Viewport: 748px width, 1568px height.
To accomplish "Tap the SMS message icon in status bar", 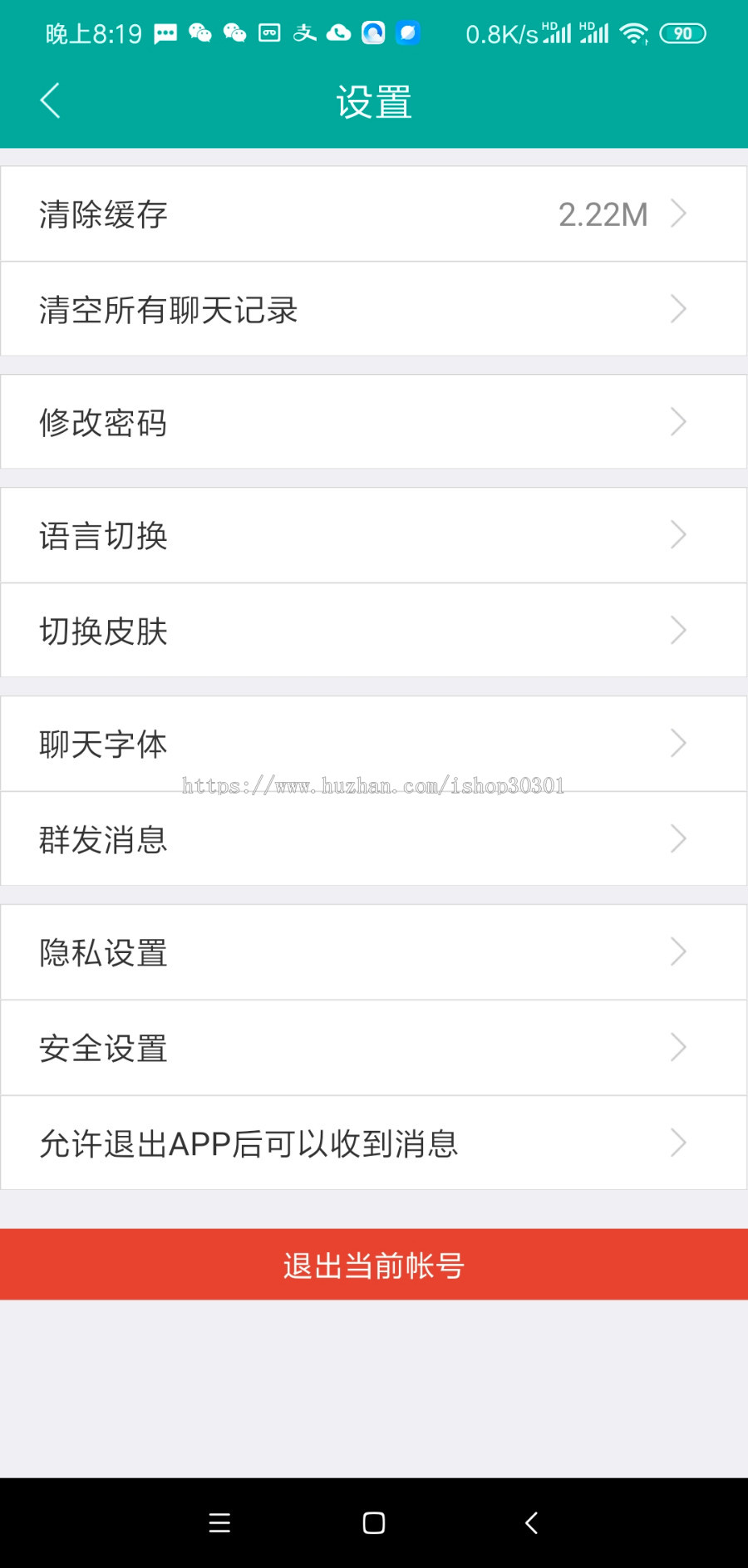I will [165, 32].
